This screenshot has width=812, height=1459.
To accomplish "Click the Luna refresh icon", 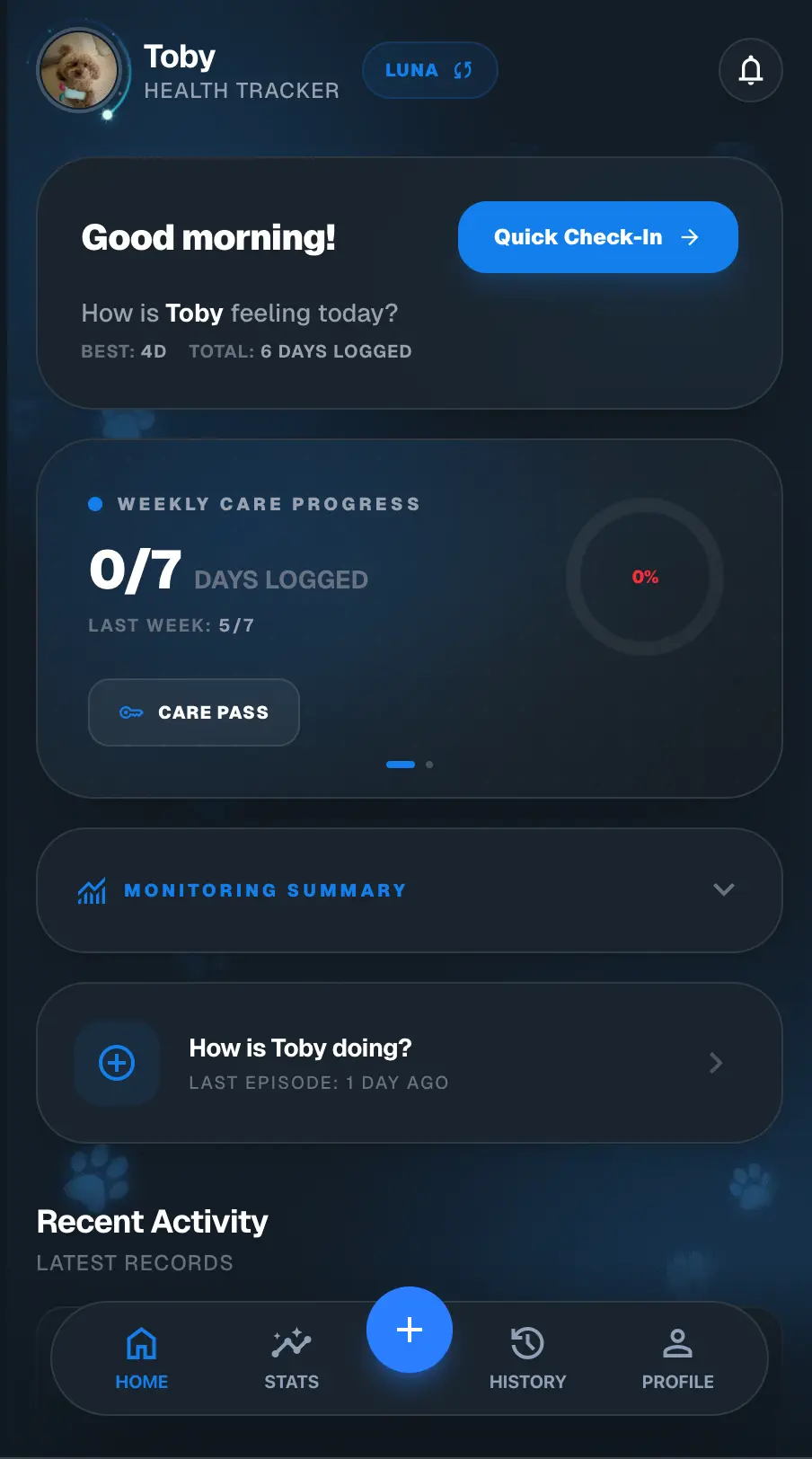I will (463, 70).
